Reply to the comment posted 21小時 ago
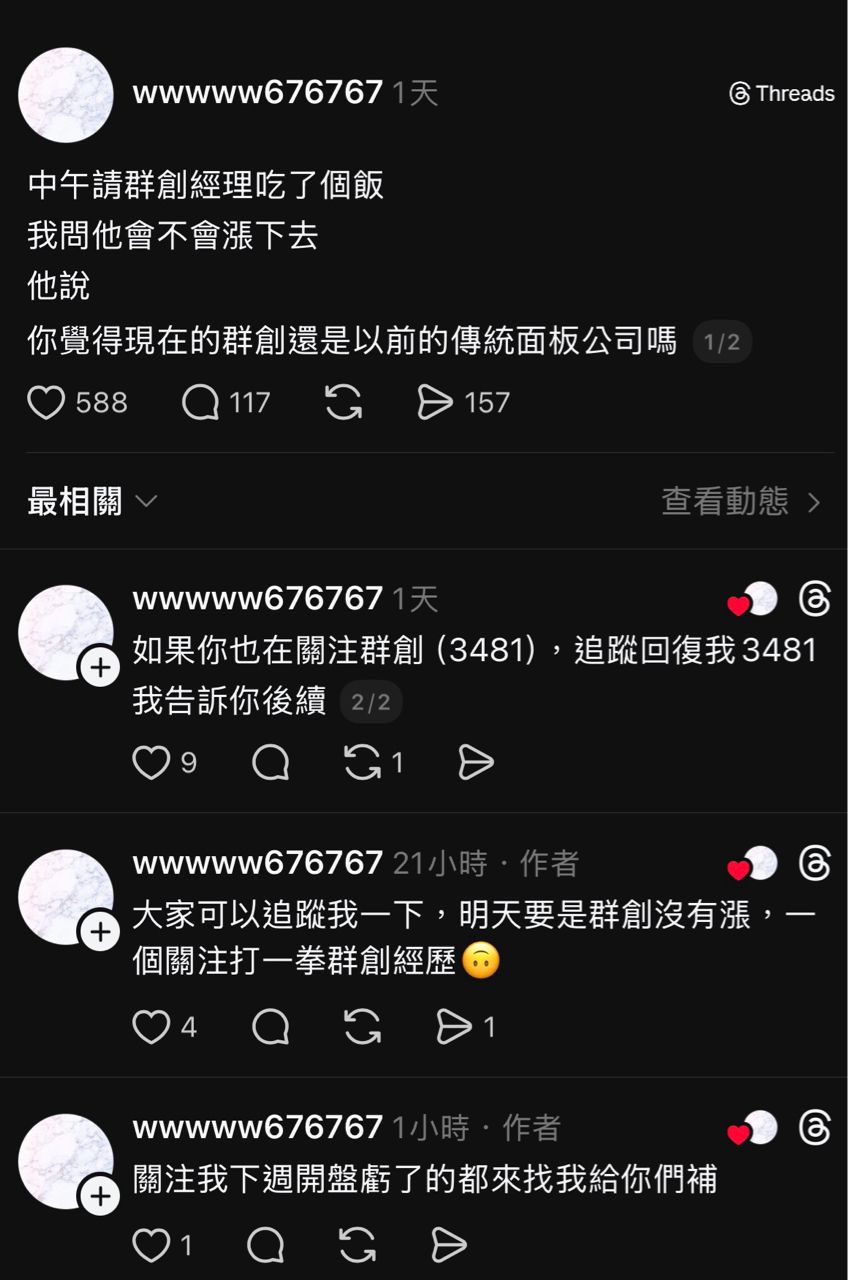The image size is (848, 1280). (x=270, y=1027)
